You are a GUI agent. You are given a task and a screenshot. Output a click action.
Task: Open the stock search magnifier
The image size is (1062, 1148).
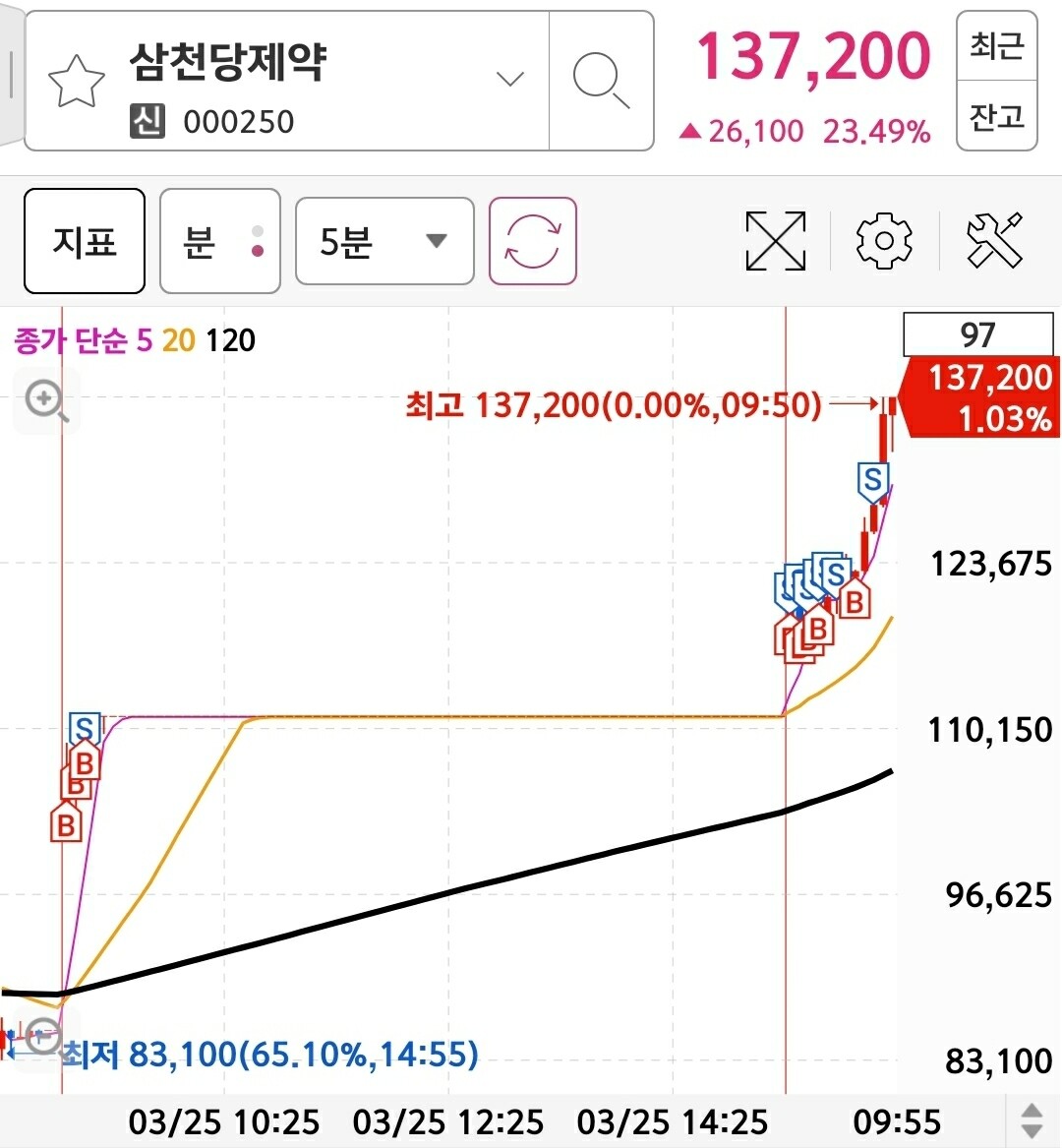click(x=601, y=79)
